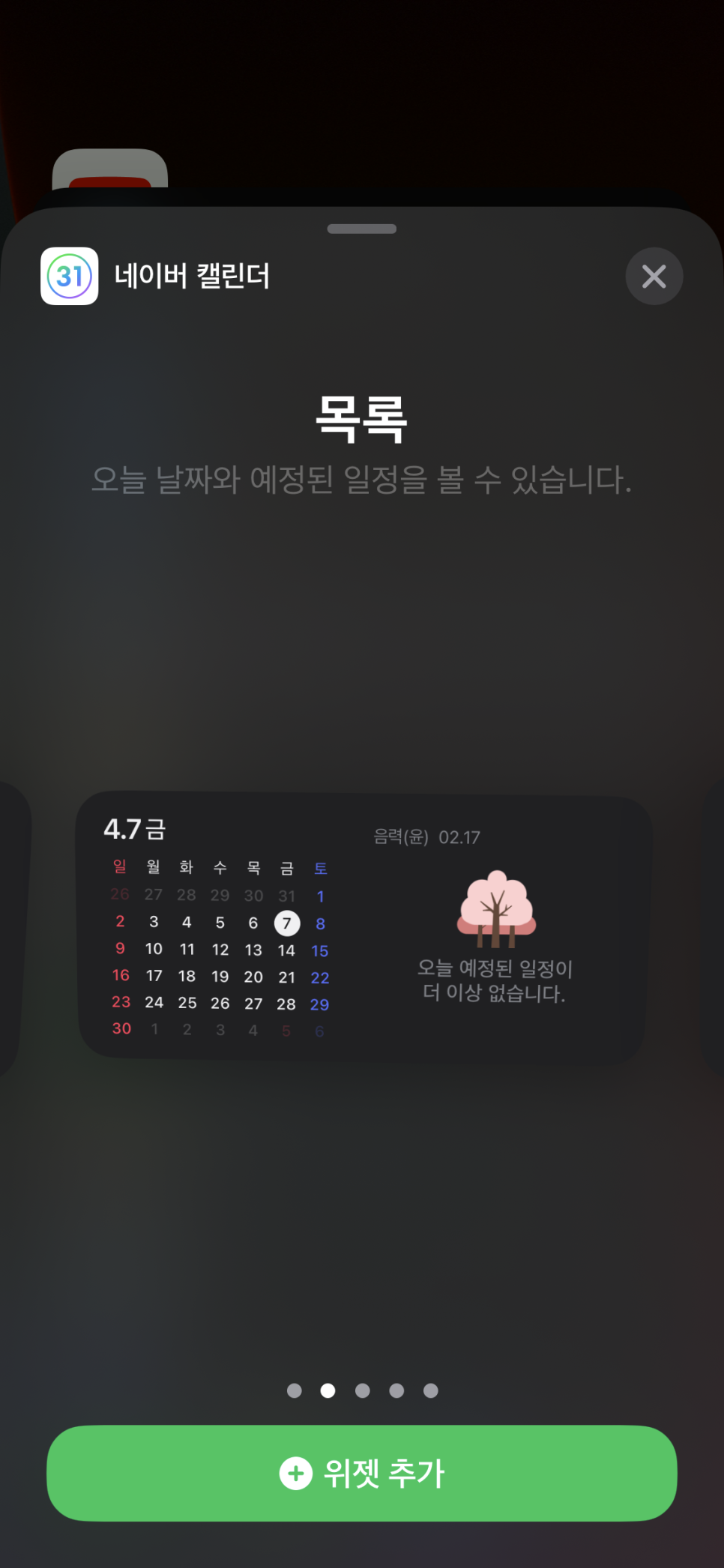Close the 네이버 캘린더 widget sheet
The width and height of the screenshot is (724, 1568).
tap(654, 277)
